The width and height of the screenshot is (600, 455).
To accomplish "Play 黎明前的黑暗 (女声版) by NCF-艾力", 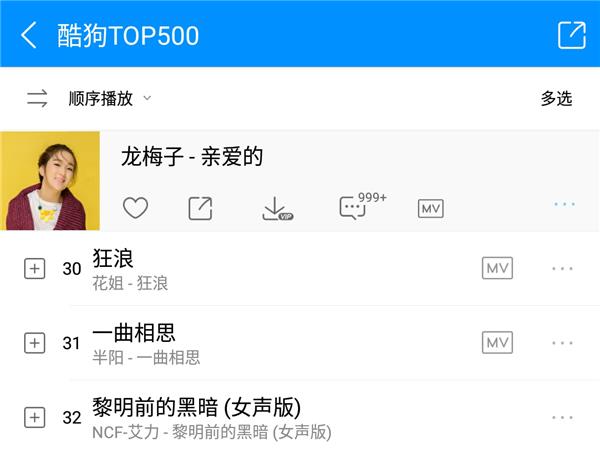I will coord(250,417).
